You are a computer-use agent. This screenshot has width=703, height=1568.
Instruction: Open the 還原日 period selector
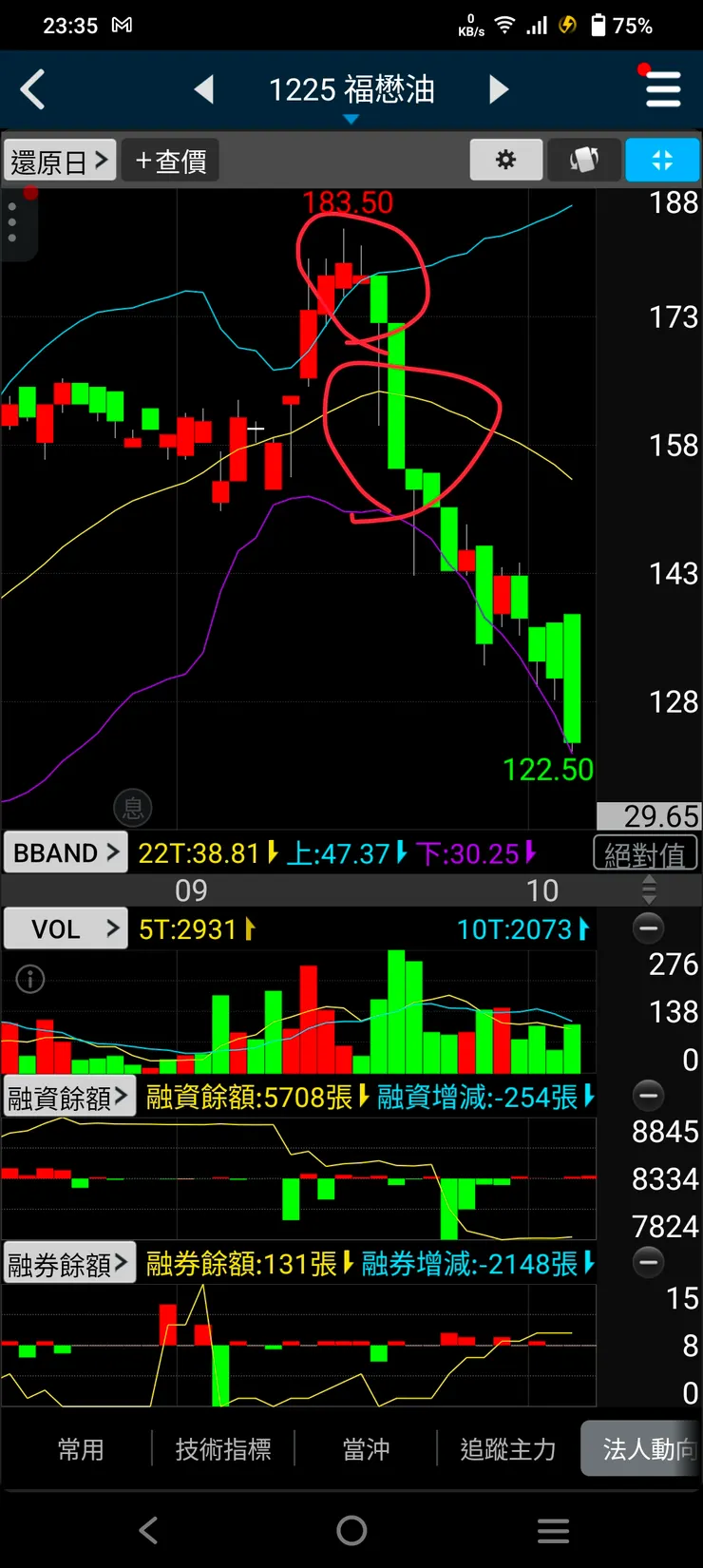(x=59, y=161)
